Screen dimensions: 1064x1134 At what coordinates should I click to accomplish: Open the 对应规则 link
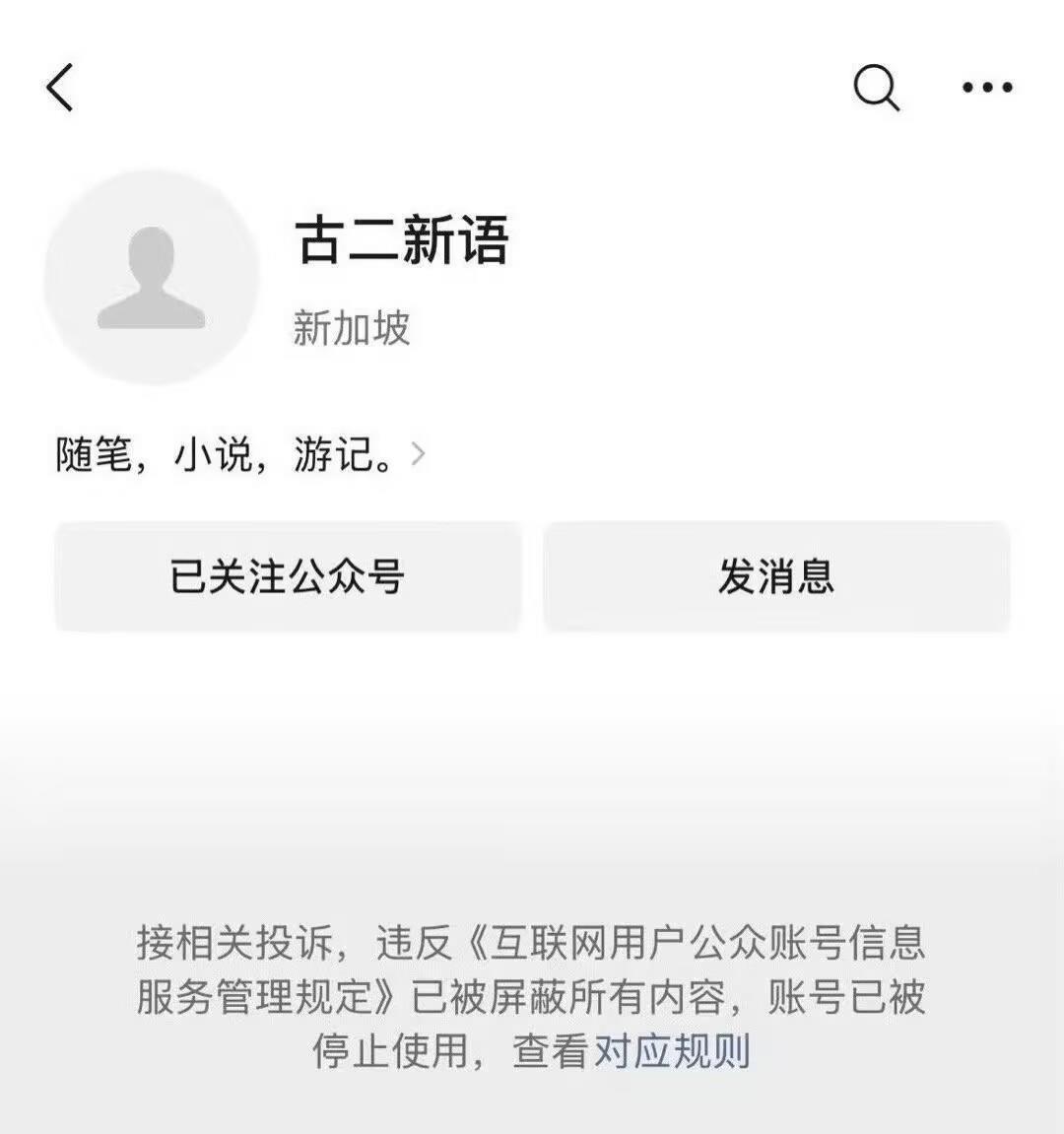pyautogui.click(x=672, y=1051)
